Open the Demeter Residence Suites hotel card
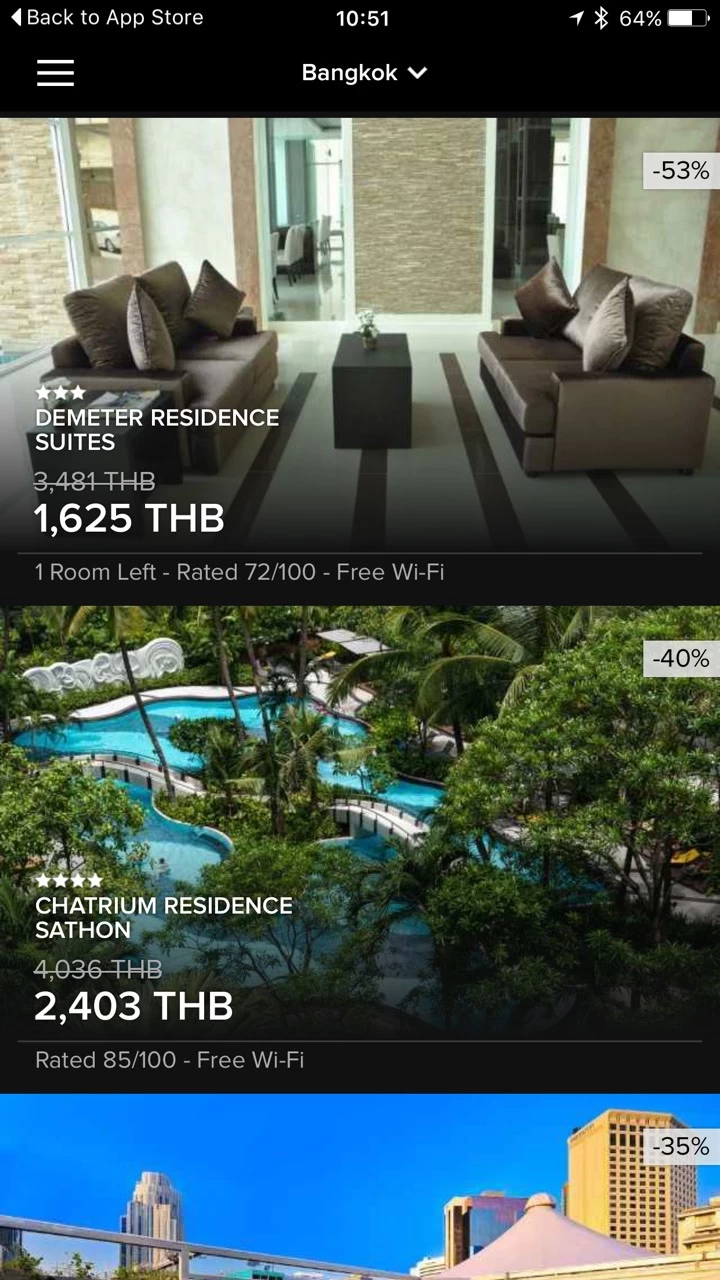 (x=360, y=362)
